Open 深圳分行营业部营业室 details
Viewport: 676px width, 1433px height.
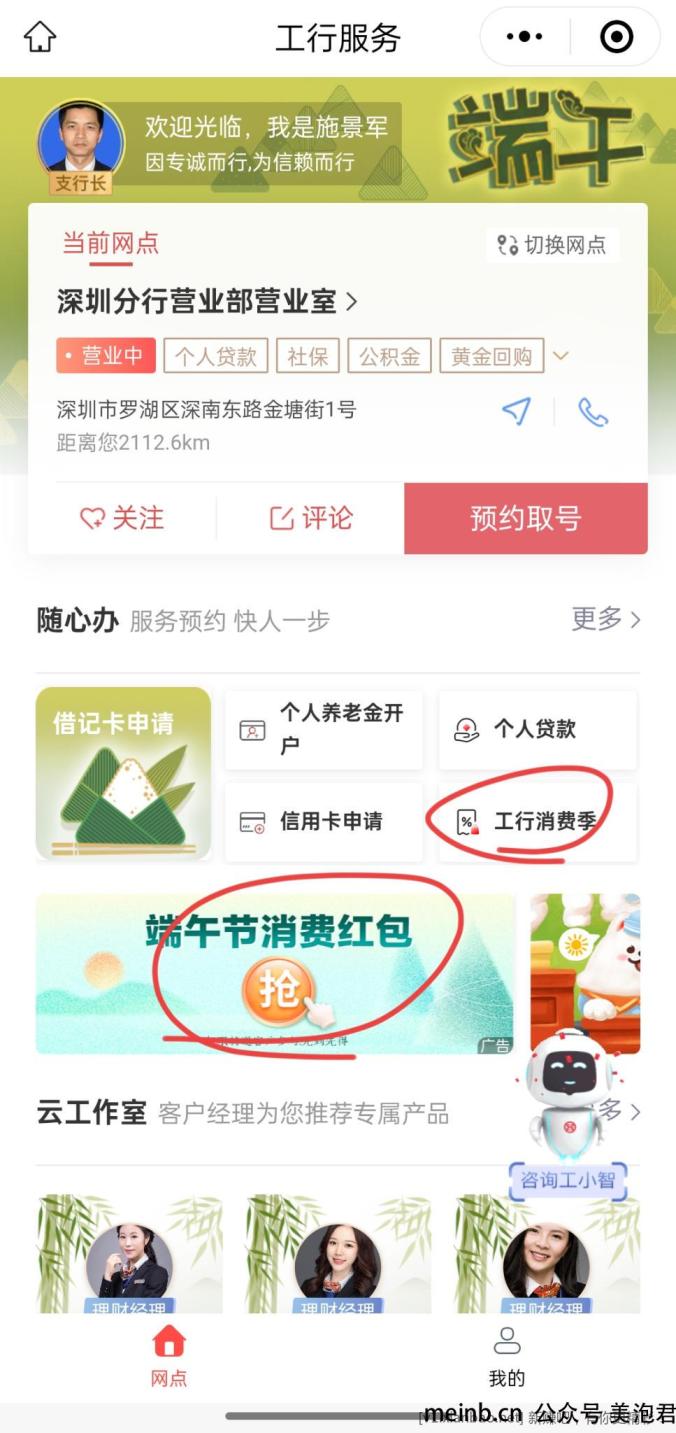[207, 301]
